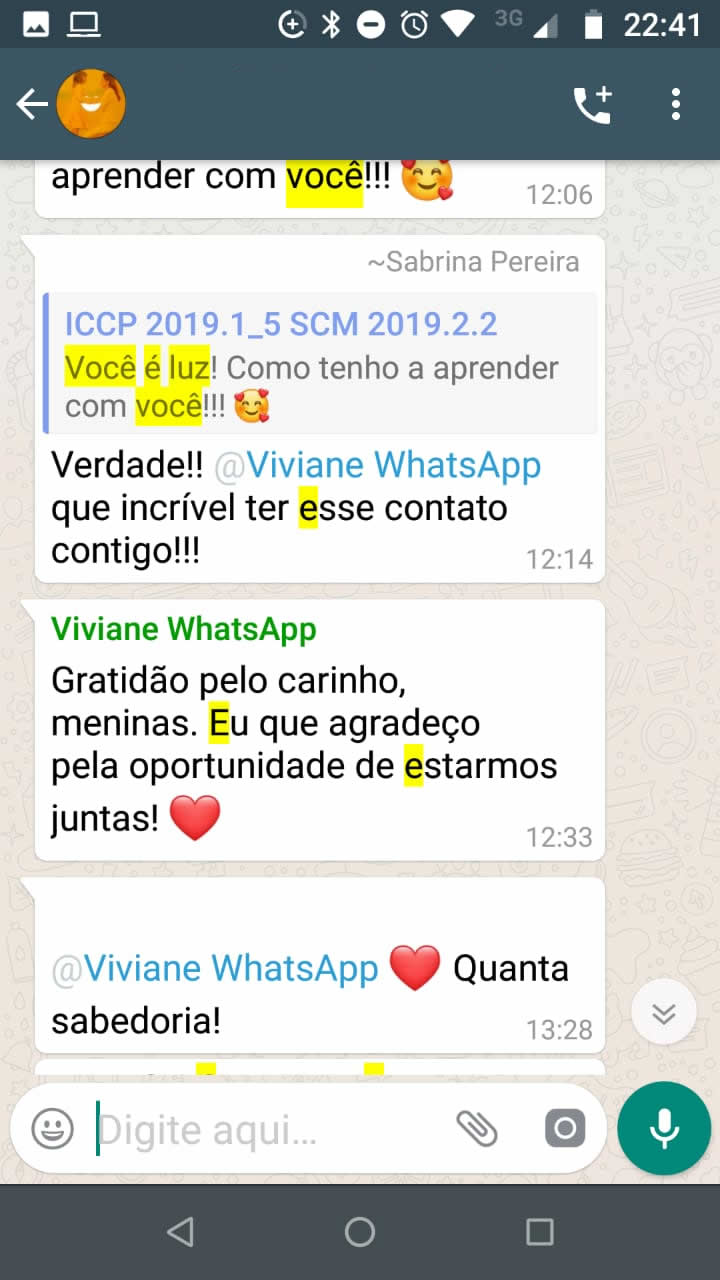Tap the Viviane WhatsApp sender name
Viewport: 720px width, 1280px height.
pos(184,629)
